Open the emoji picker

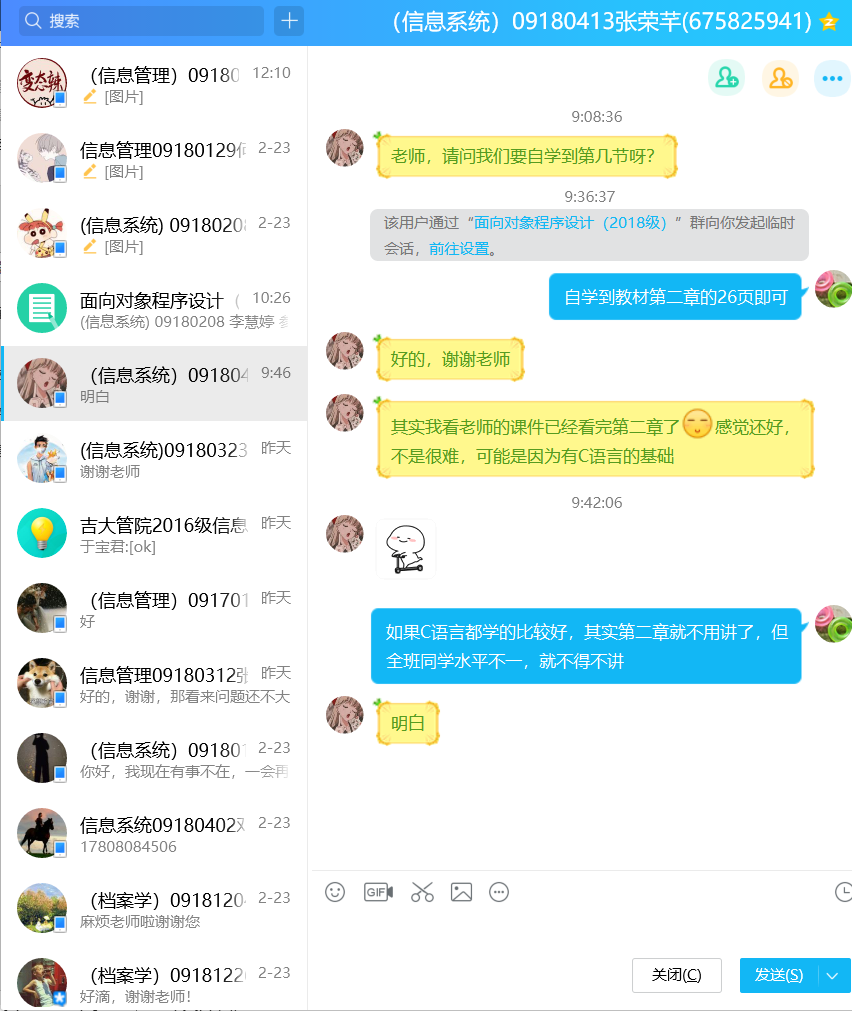point(335,892)
